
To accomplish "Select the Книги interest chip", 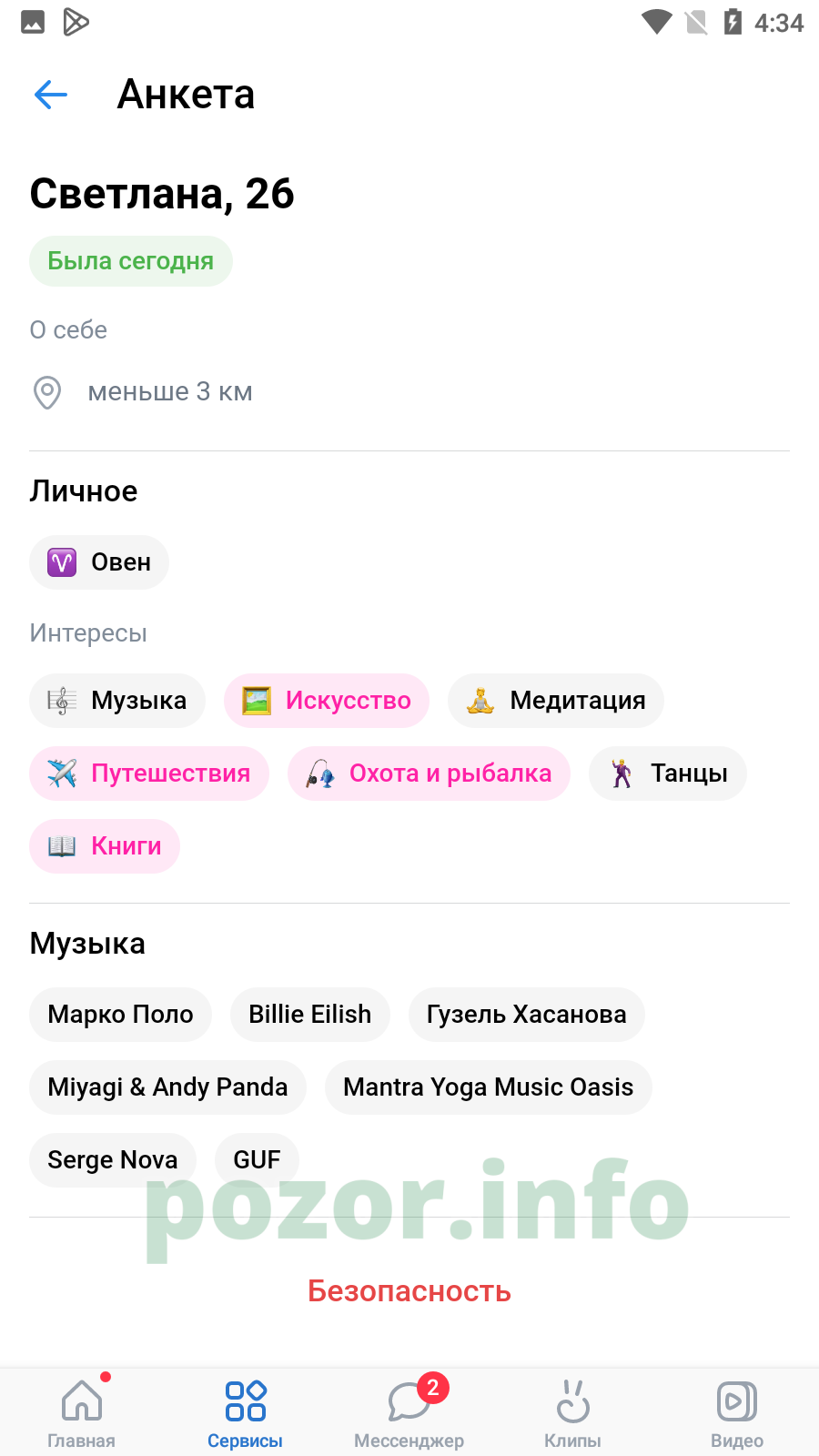I will point(105,846).
